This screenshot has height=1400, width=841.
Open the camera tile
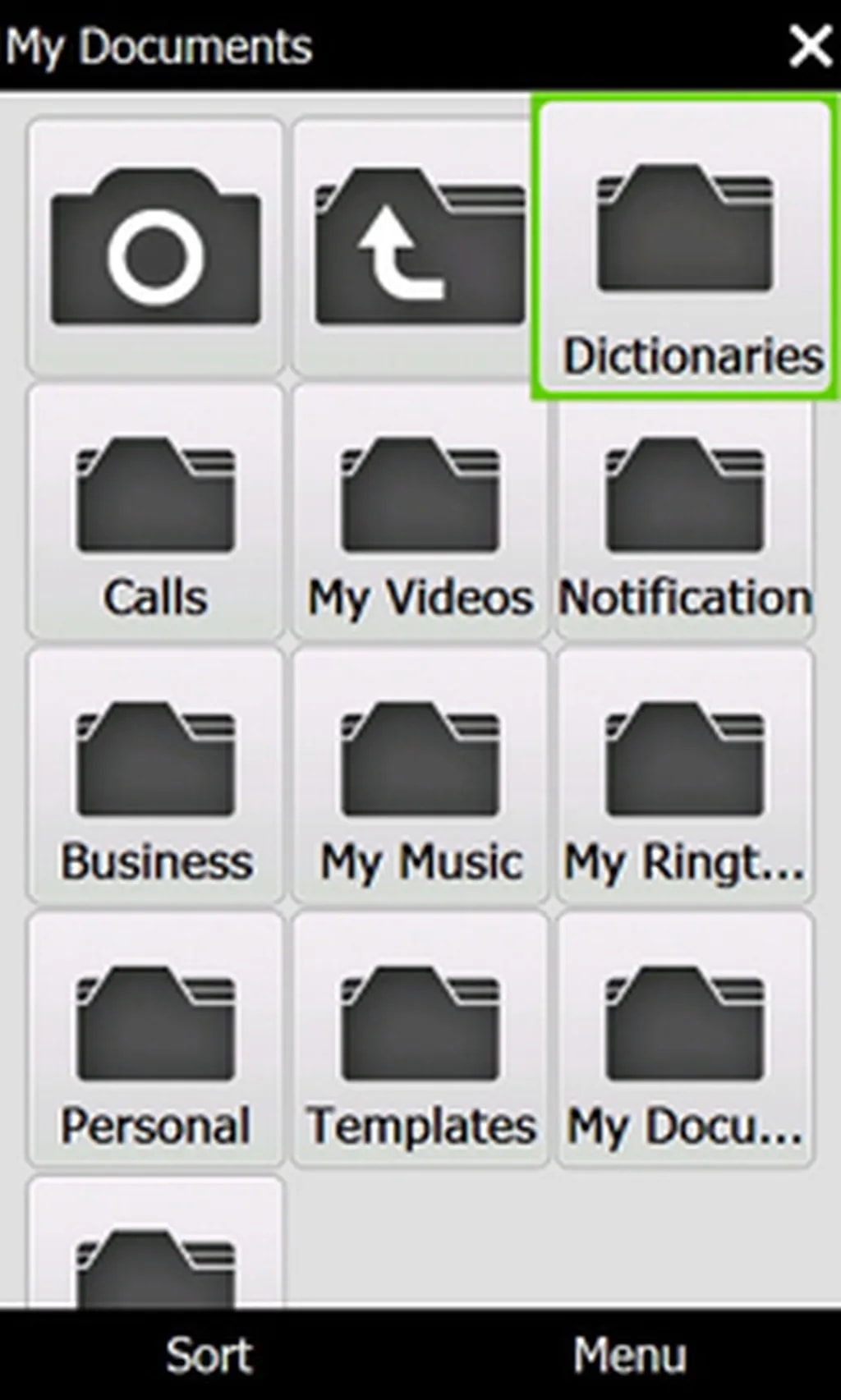[x=155, y=246]
